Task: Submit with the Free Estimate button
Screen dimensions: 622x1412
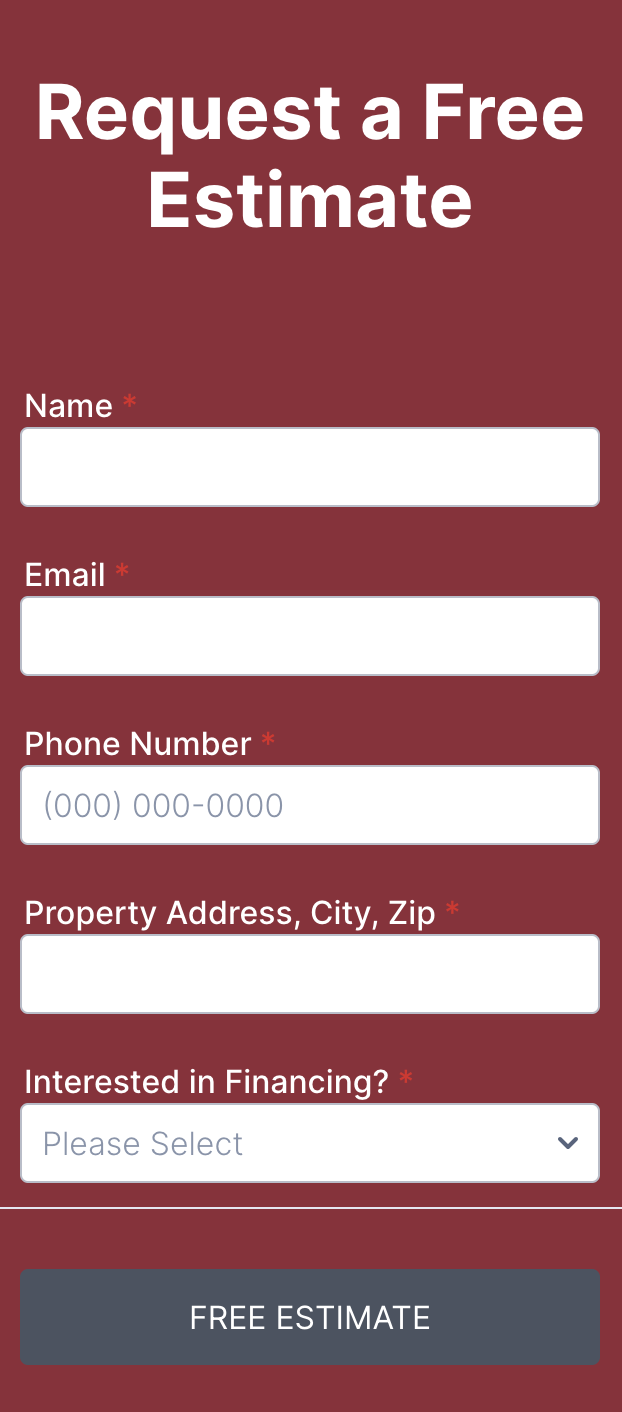Action: pos(310,1317)
